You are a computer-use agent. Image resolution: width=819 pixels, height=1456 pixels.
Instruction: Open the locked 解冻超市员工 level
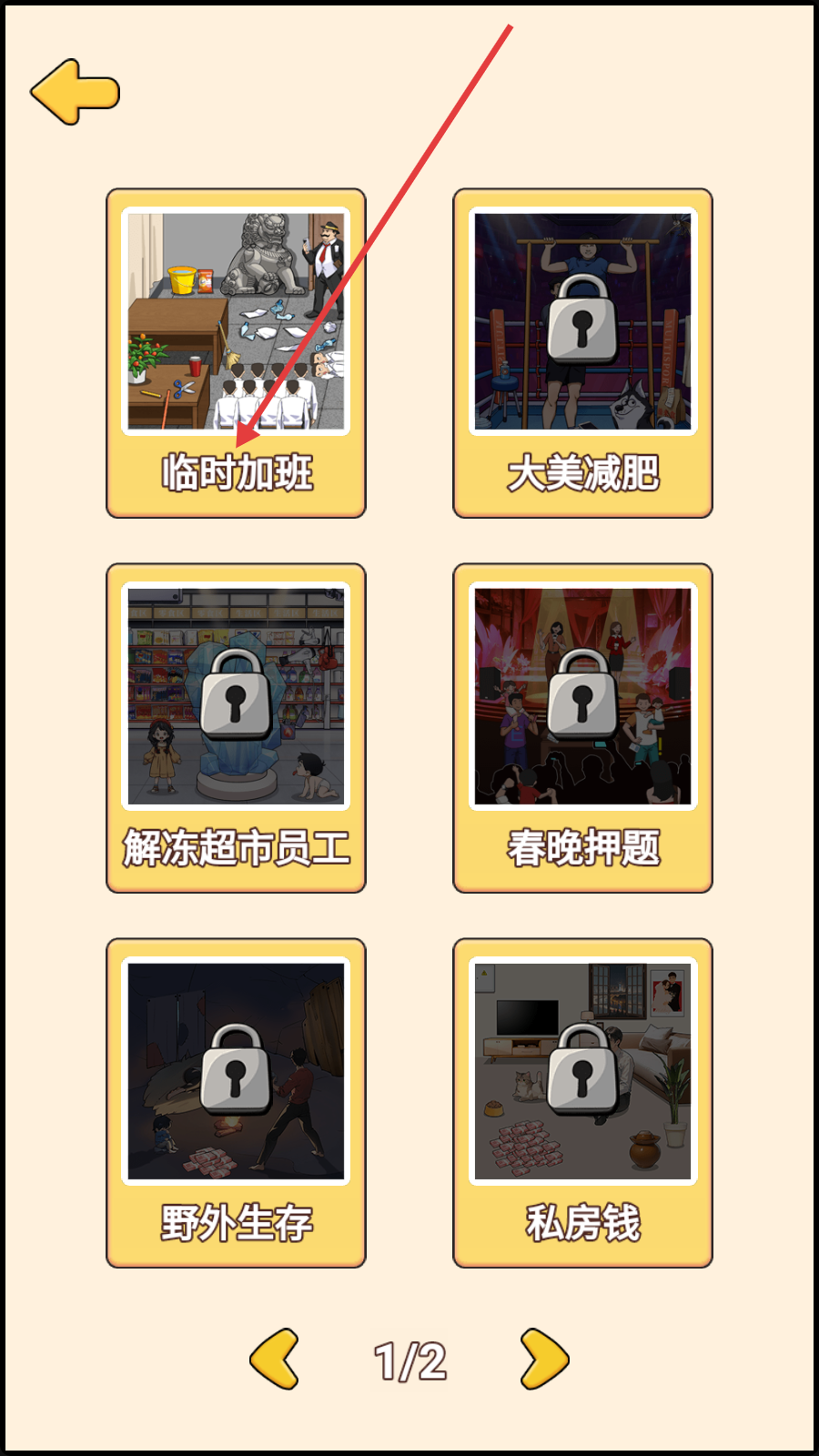click(x=236, y=728)
